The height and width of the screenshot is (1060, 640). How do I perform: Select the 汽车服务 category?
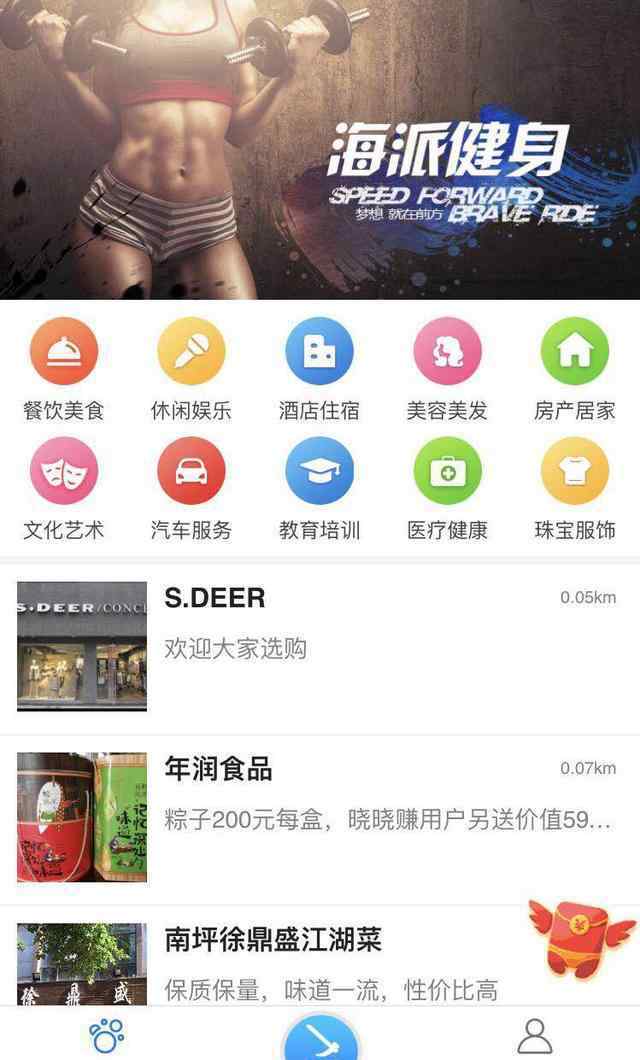coord(191,489)
